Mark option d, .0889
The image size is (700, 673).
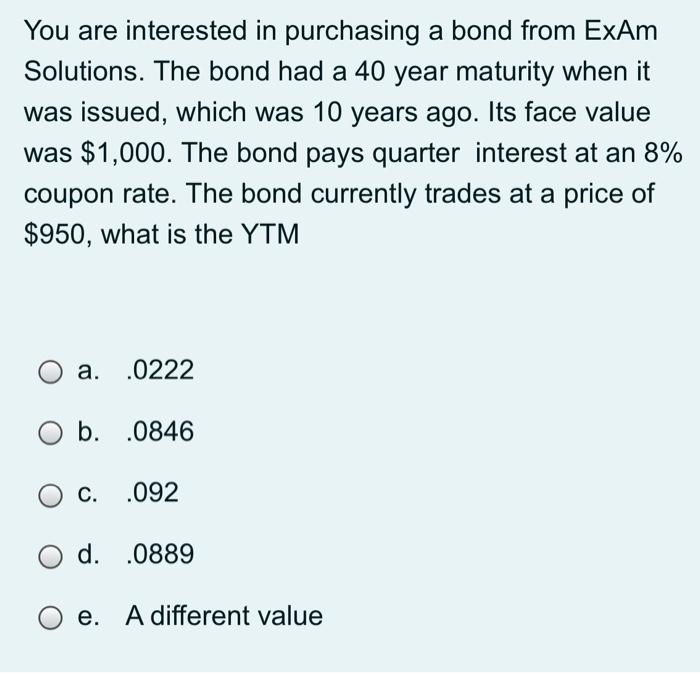[x=51, y=555]
